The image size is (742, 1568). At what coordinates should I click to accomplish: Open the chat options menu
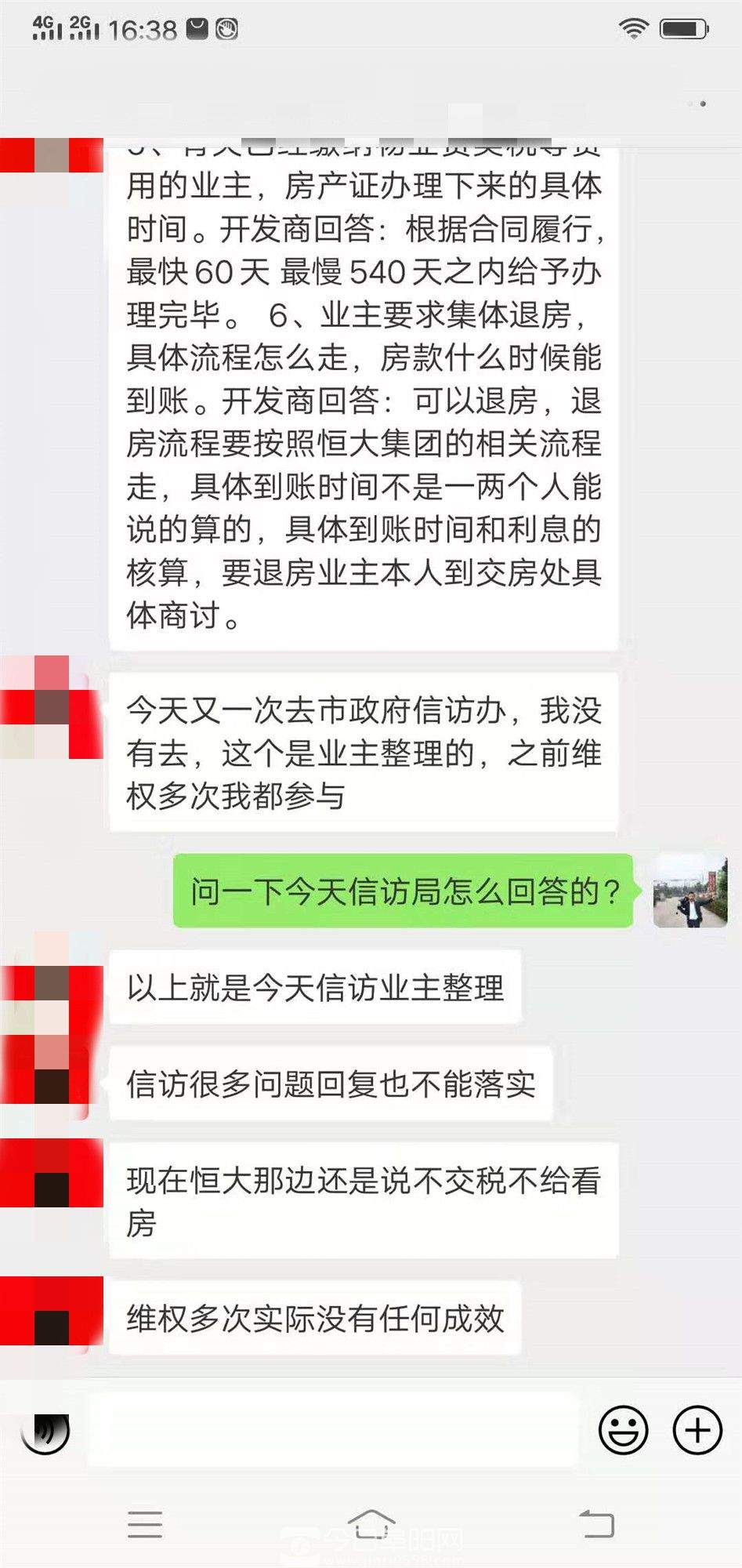(x=697, y=103)
